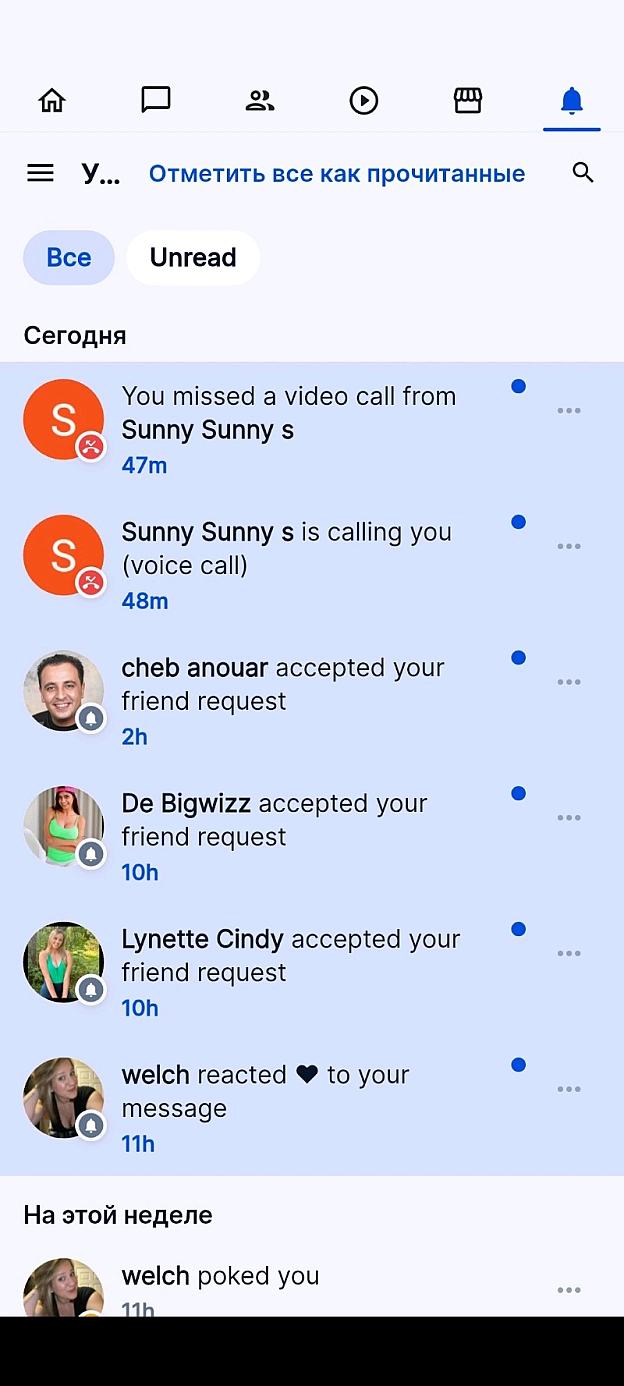
Task: Go to the home tab
Action: coord(52,100)
